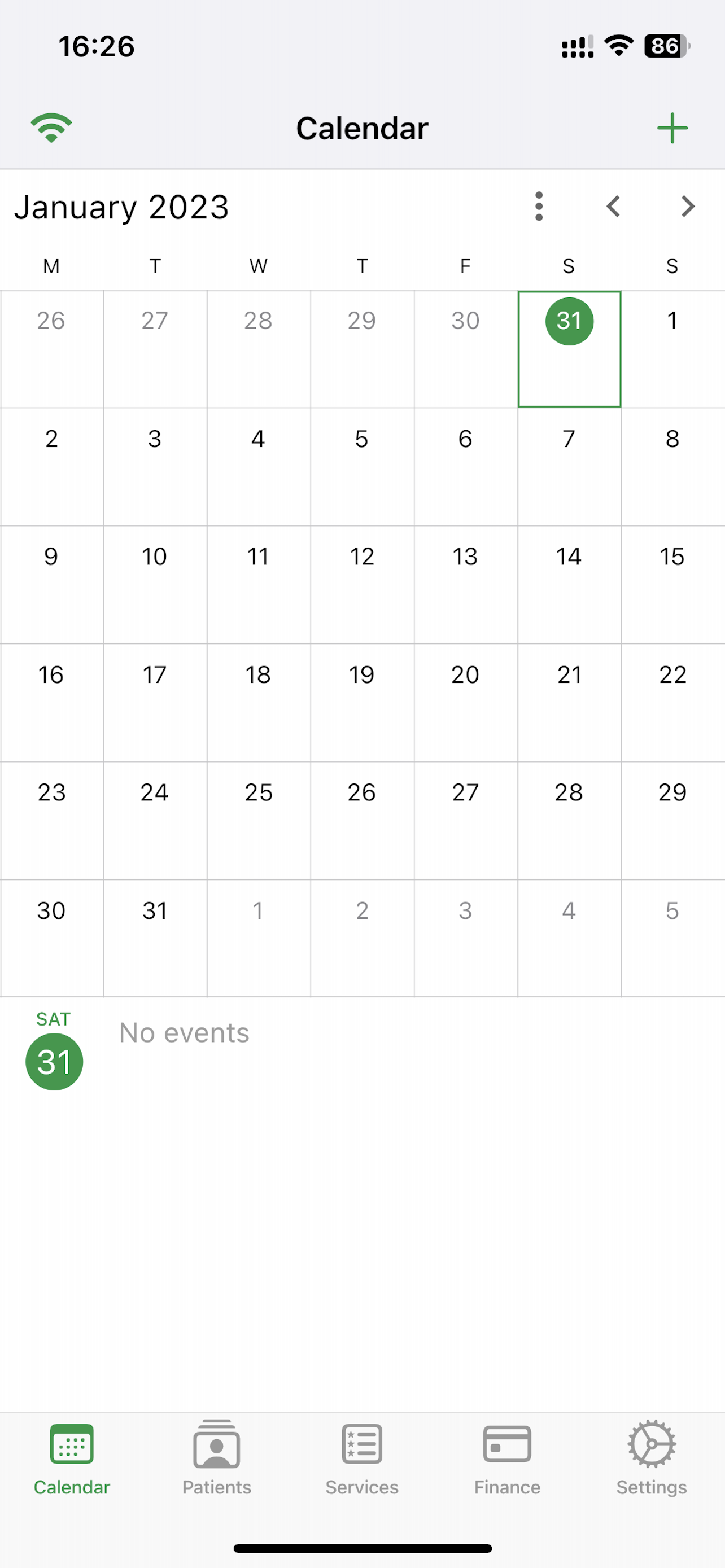This screenshot has width=725, height=1568.
Task: Tap the green Wi-Fi status icon
Action: point(51,126)
